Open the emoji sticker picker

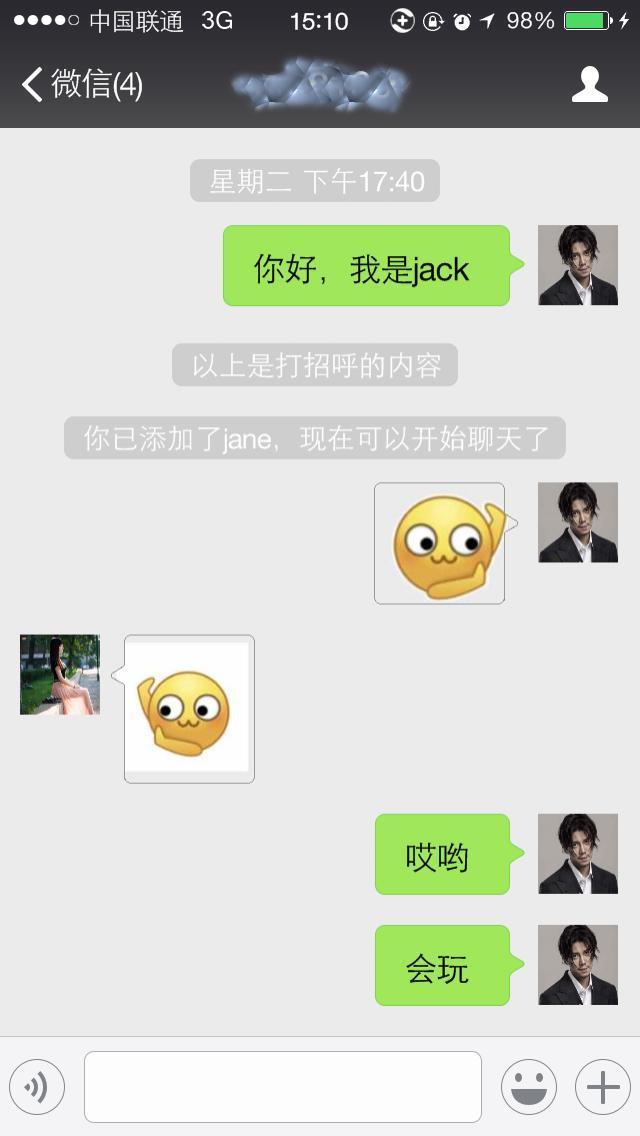528,1086
